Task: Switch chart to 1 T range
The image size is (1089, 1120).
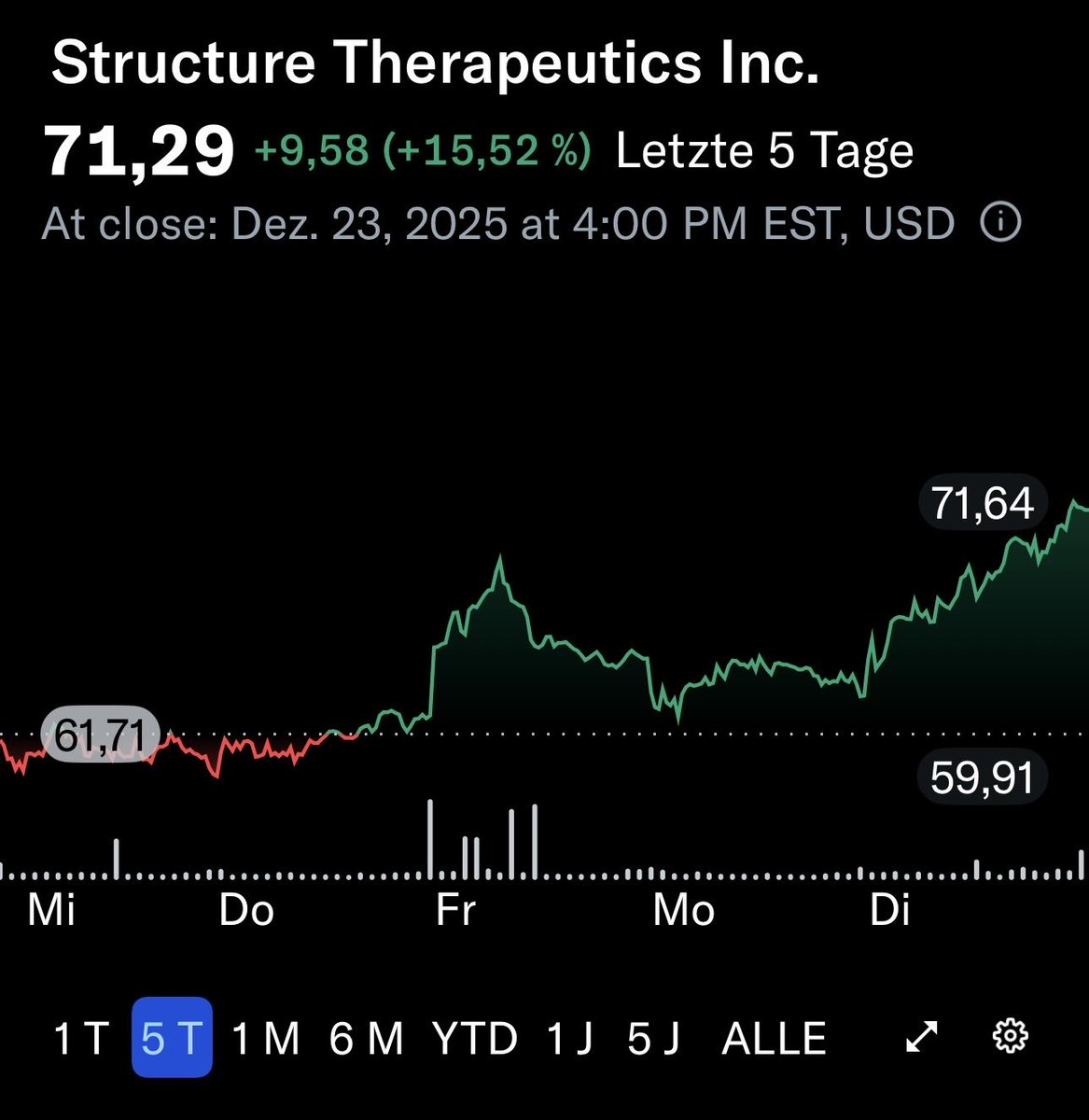Action: (x=81, y=1038)
